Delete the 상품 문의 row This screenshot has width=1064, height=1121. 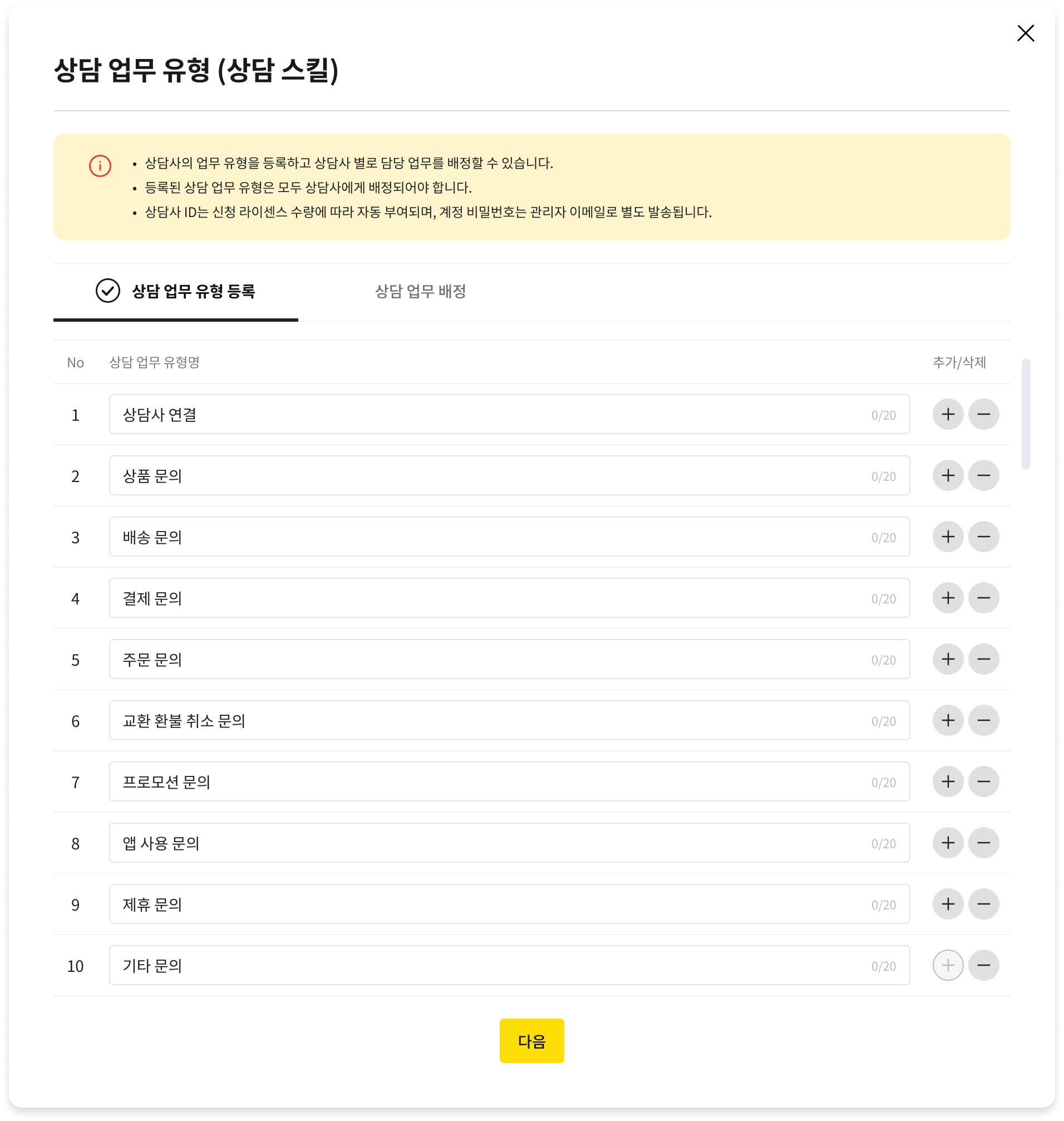pos(983,476)
